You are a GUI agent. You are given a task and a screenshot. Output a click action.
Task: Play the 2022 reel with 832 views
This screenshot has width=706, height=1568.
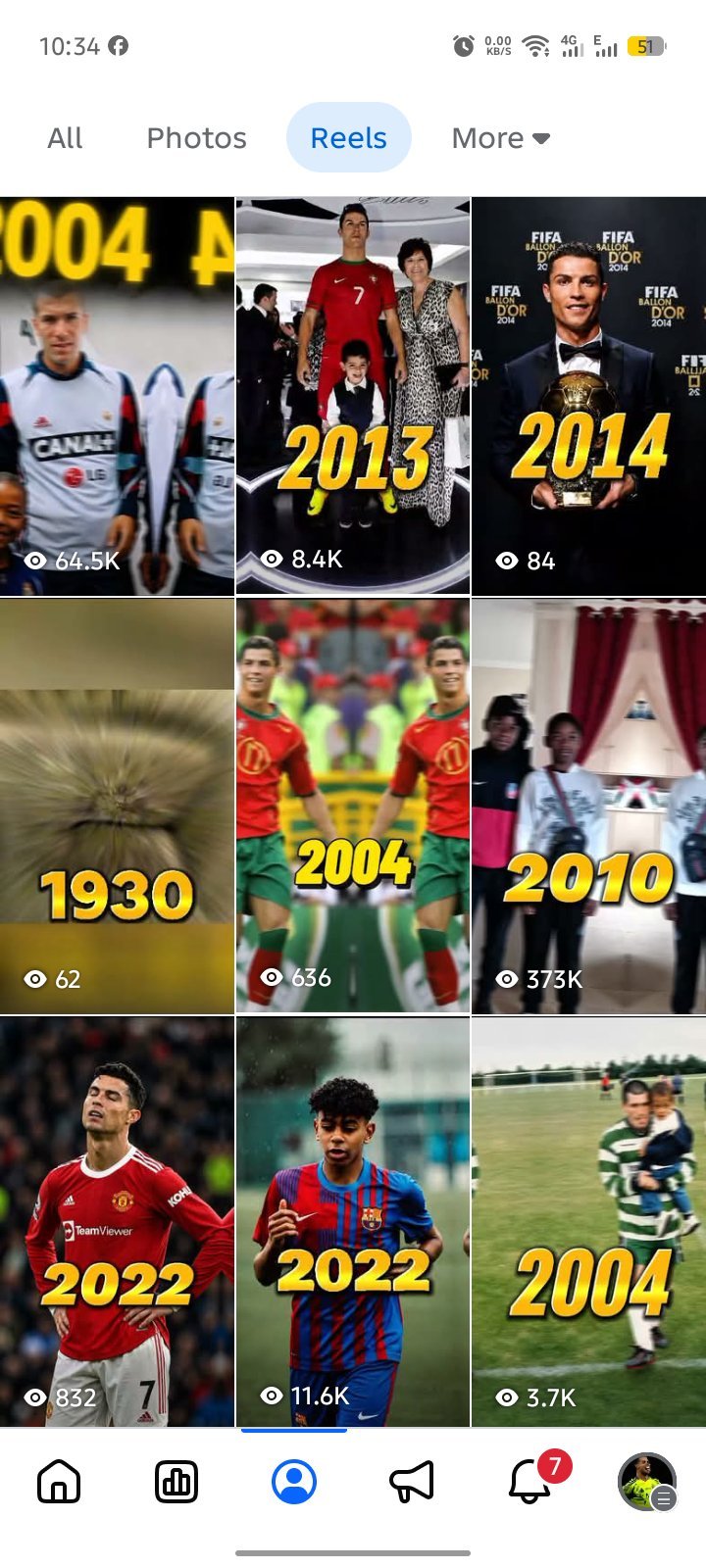(117, 1221)
